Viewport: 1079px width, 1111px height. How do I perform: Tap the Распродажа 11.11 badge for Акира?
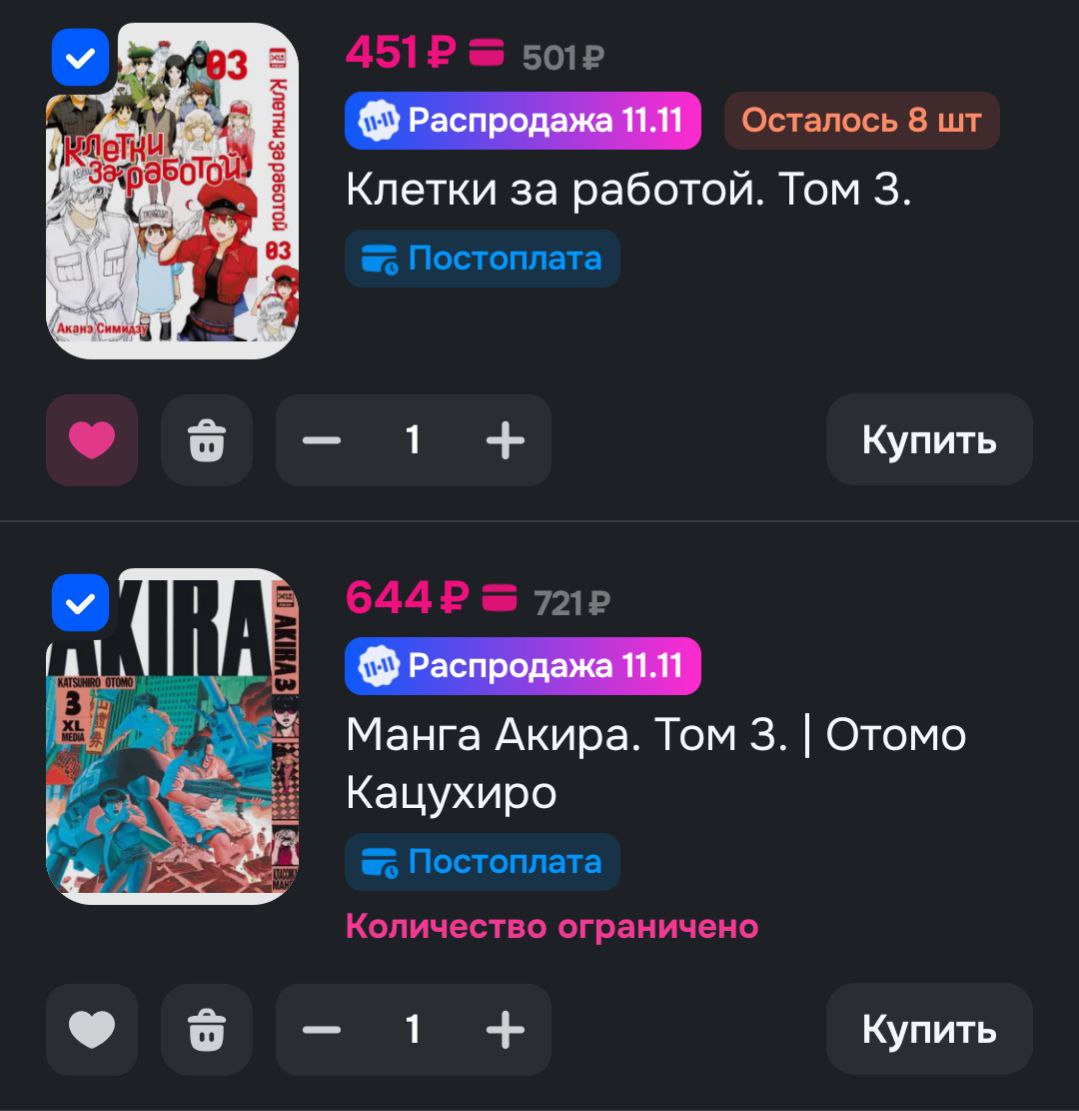(x=523, y=666)
